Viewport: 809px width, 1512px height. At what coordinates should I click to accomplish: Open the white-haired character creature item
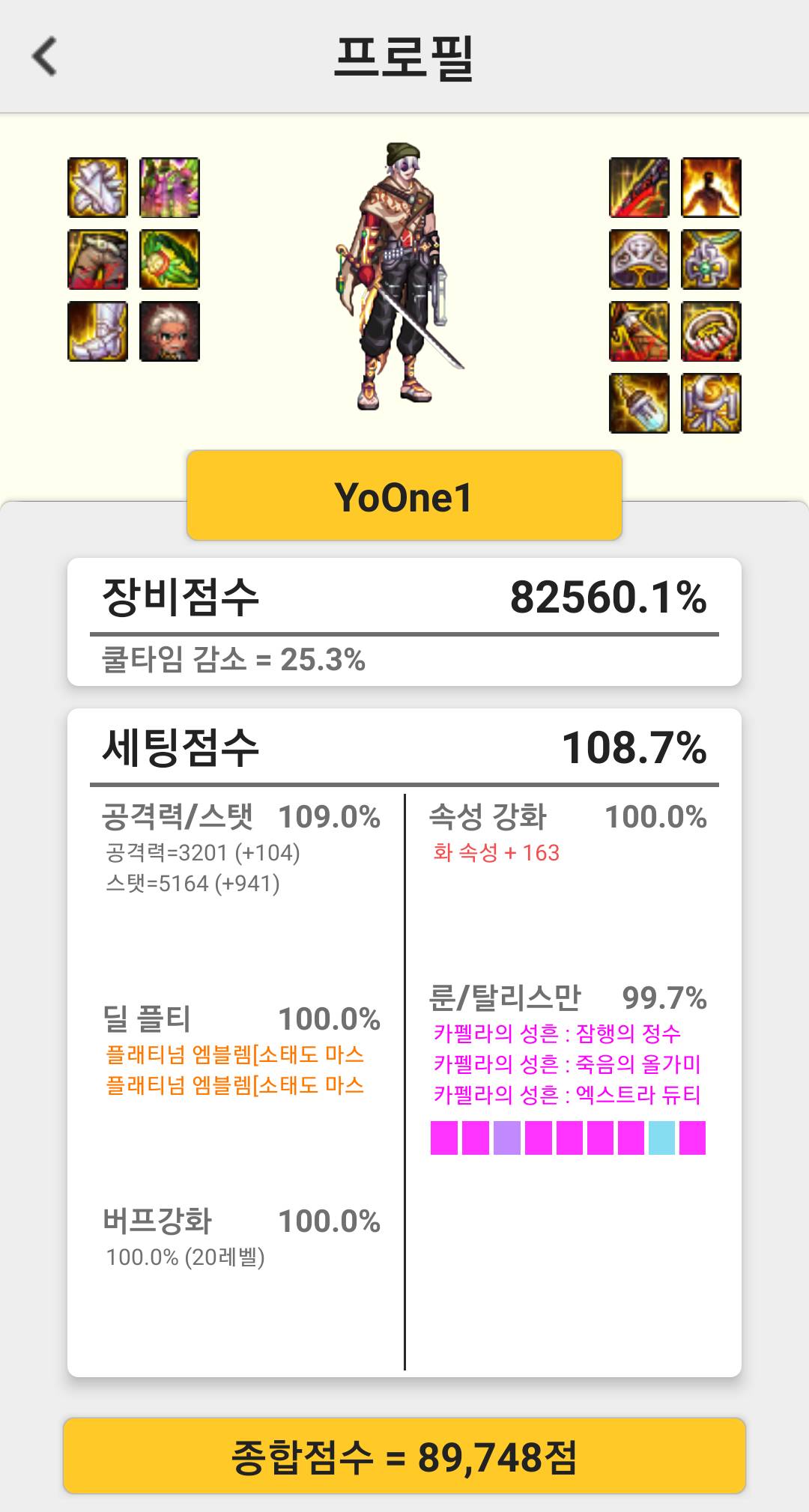pos(169,332)
